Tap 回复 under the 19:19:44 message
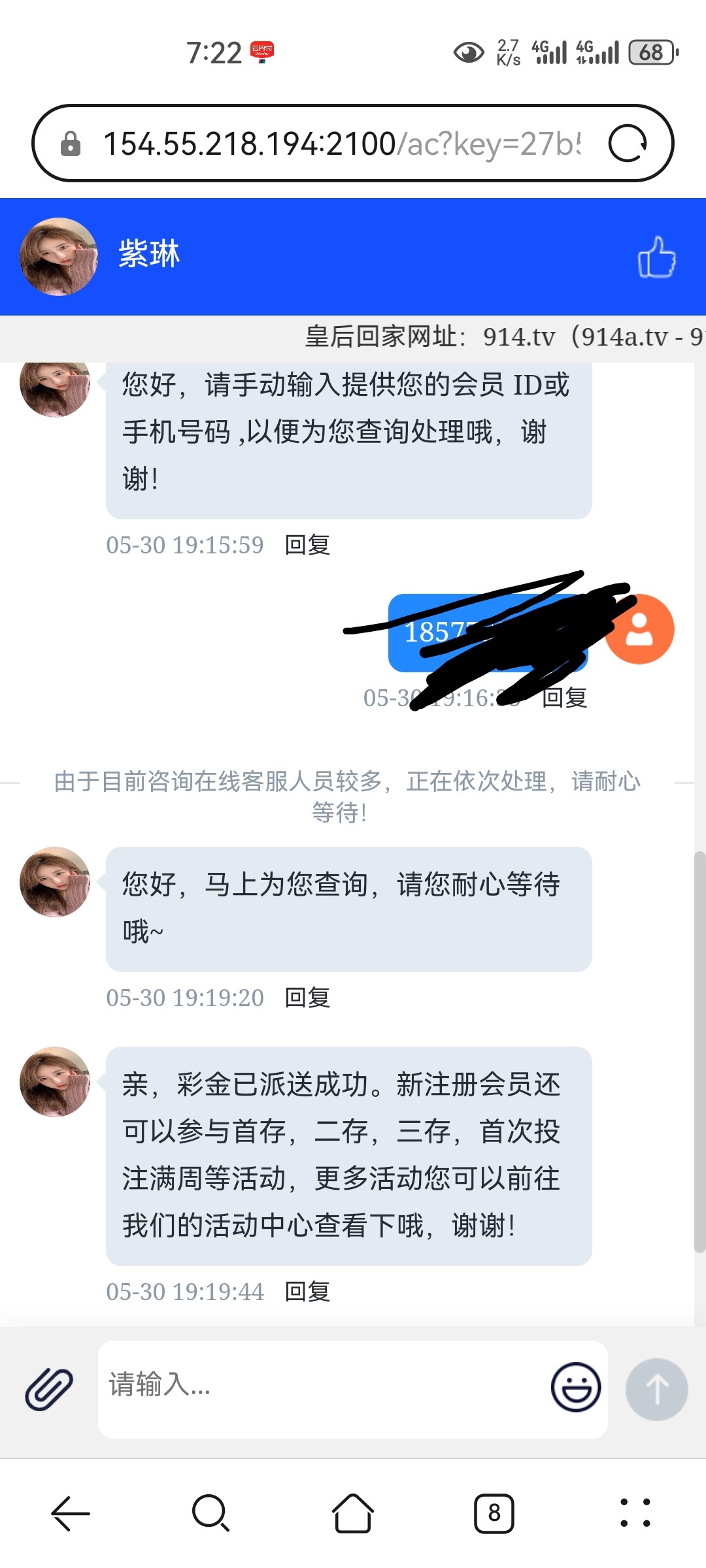 point(307,1292)
